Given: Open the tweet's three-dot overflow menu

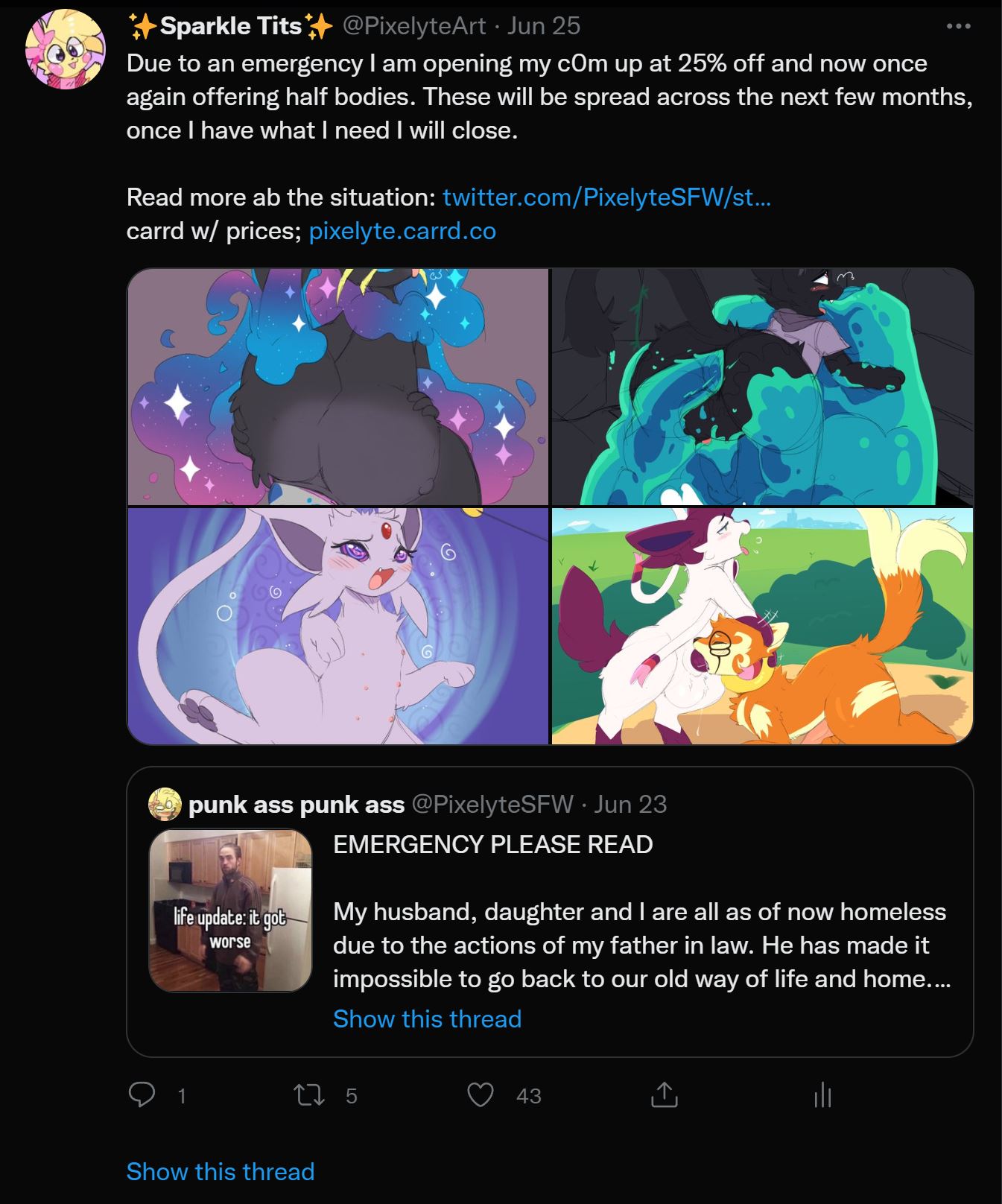Looking at the screenshot, I should (x=958, y=26).
